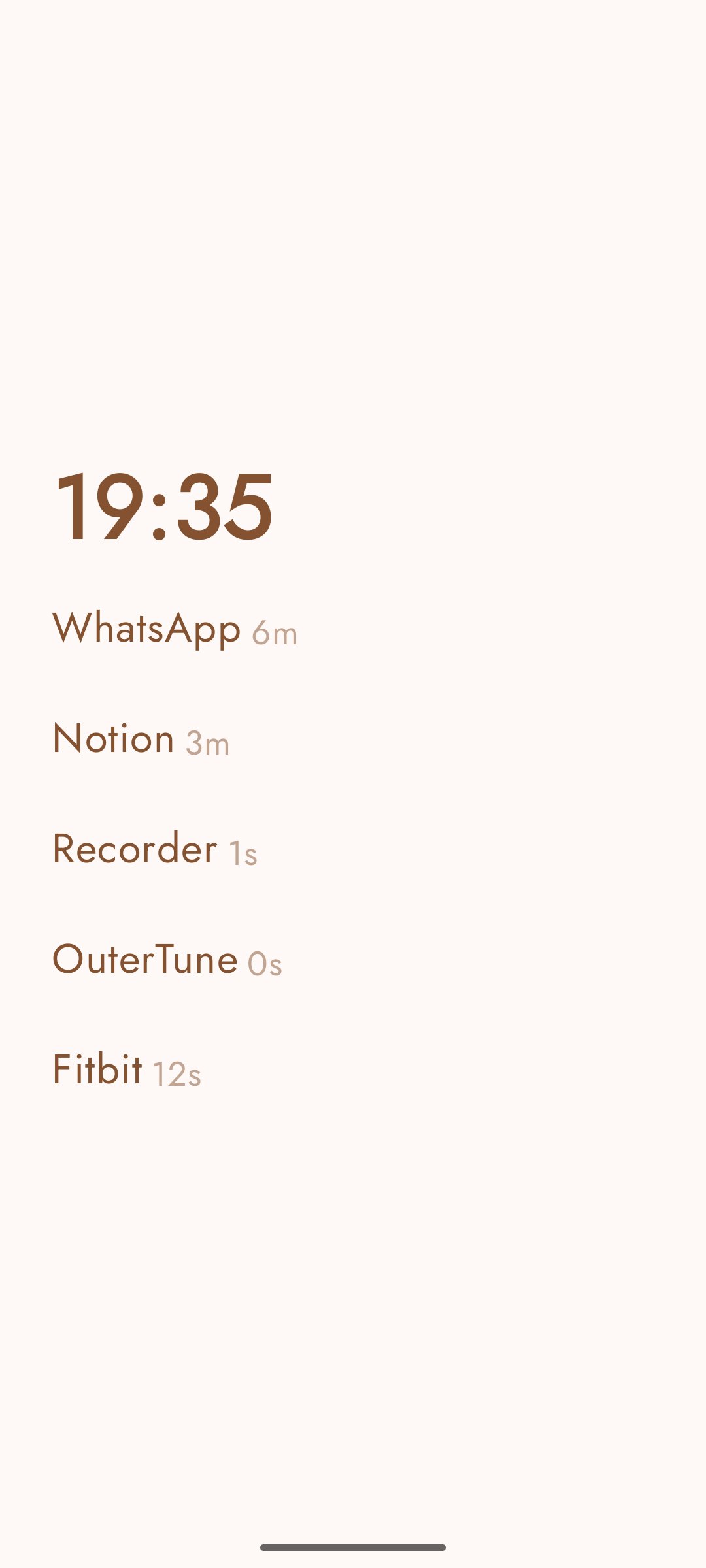The width and height of the screenshot is (706, 1568).
Task: Select the Recorder entry
Action: pyautogui.click(x=134, y=849)
